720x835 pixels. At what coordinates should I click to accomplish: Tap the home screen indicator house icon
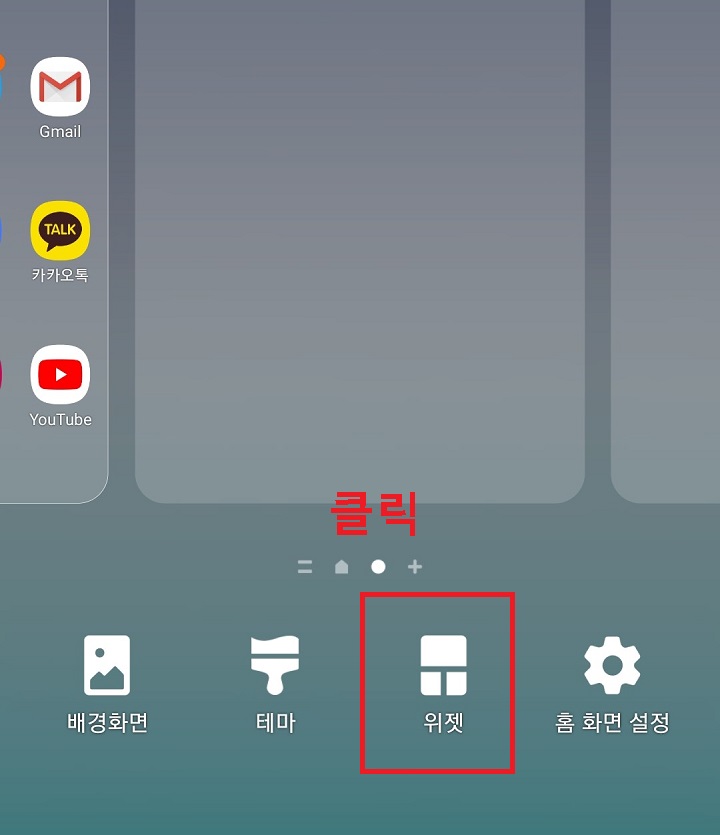click(x=341, y=566)
